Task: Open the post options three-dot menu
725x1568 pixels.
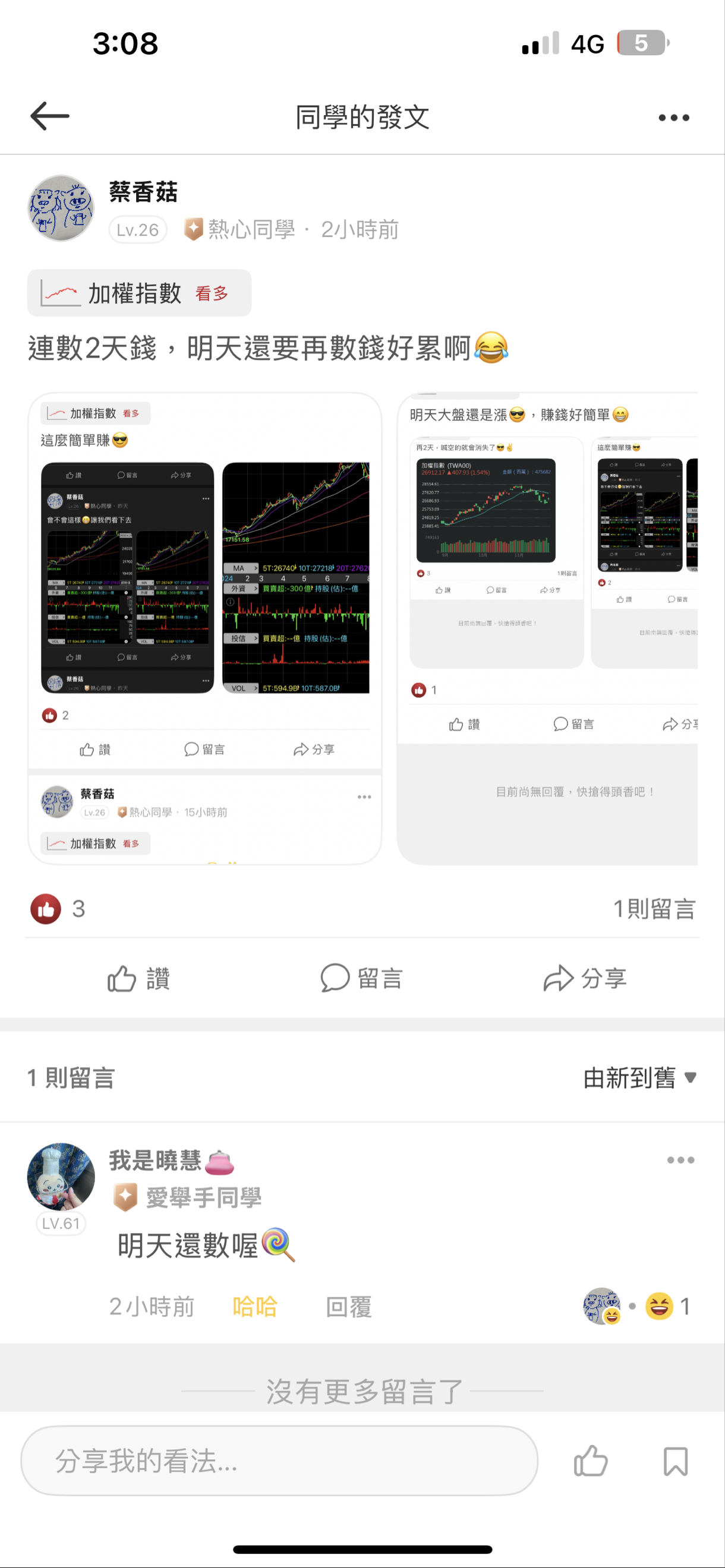Action: [x=674, y=117]
